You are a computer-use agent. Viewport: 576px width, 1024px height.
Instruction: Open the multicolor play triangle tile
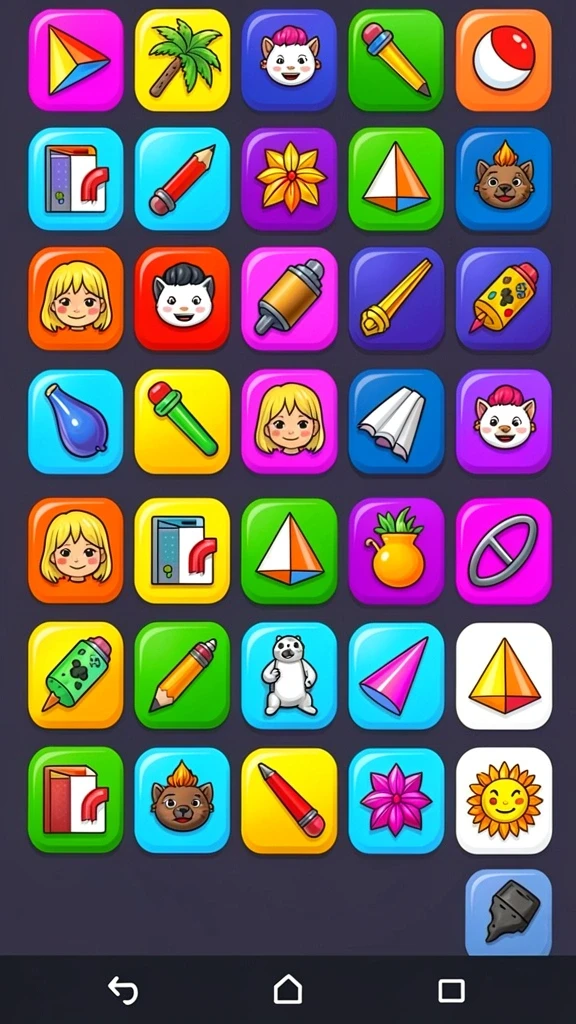[76, 60]
